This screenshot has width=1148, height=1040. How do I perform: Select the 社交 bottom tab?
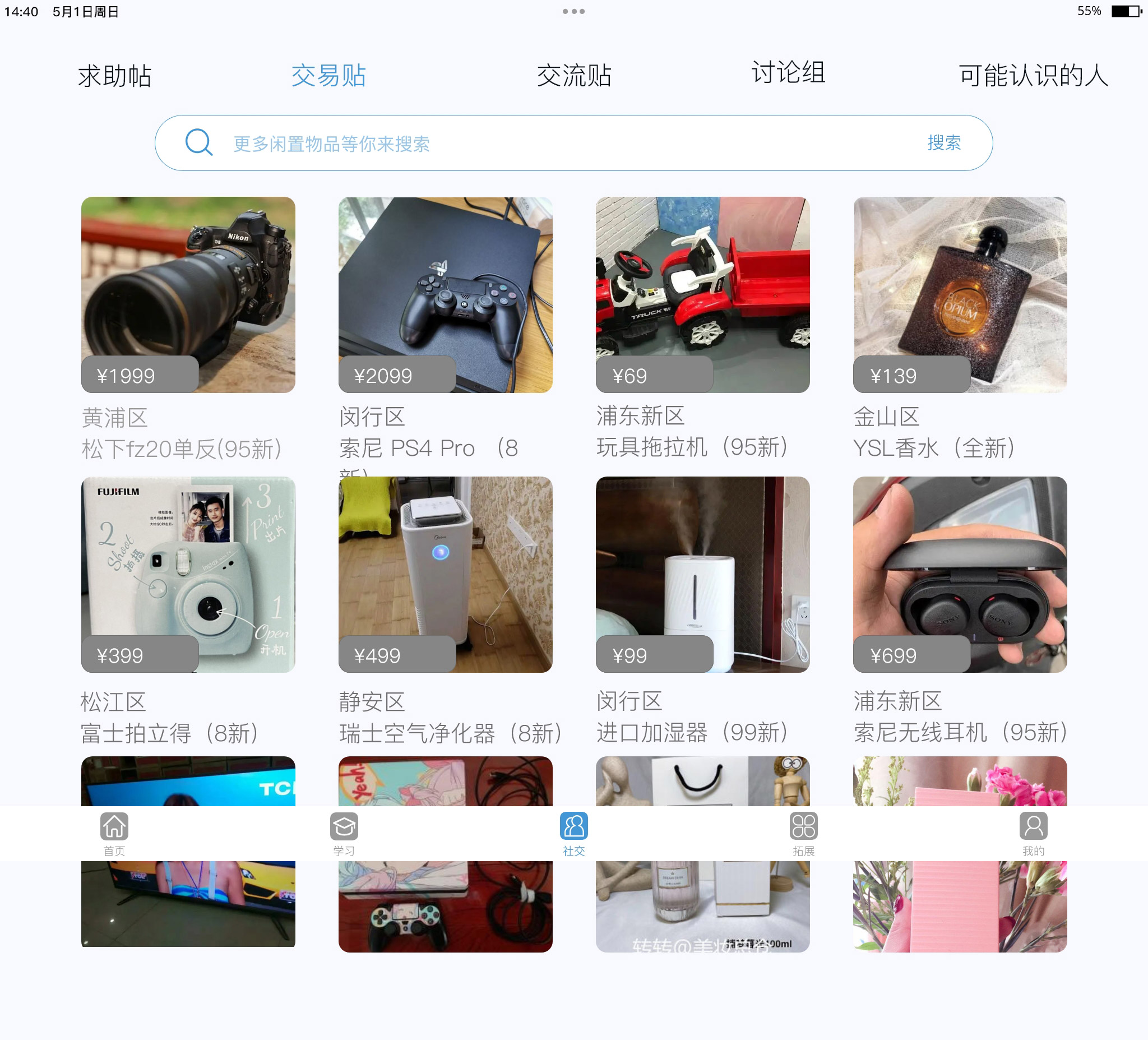click(573, 833)
